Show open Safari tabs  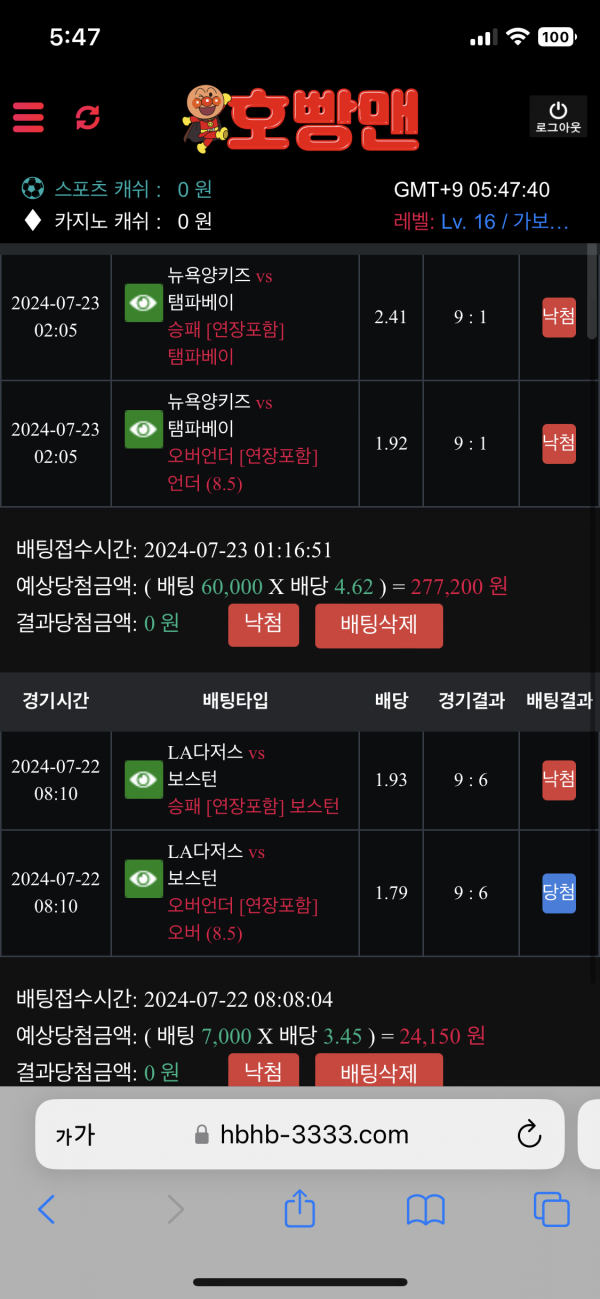(x=551, y=1210)
